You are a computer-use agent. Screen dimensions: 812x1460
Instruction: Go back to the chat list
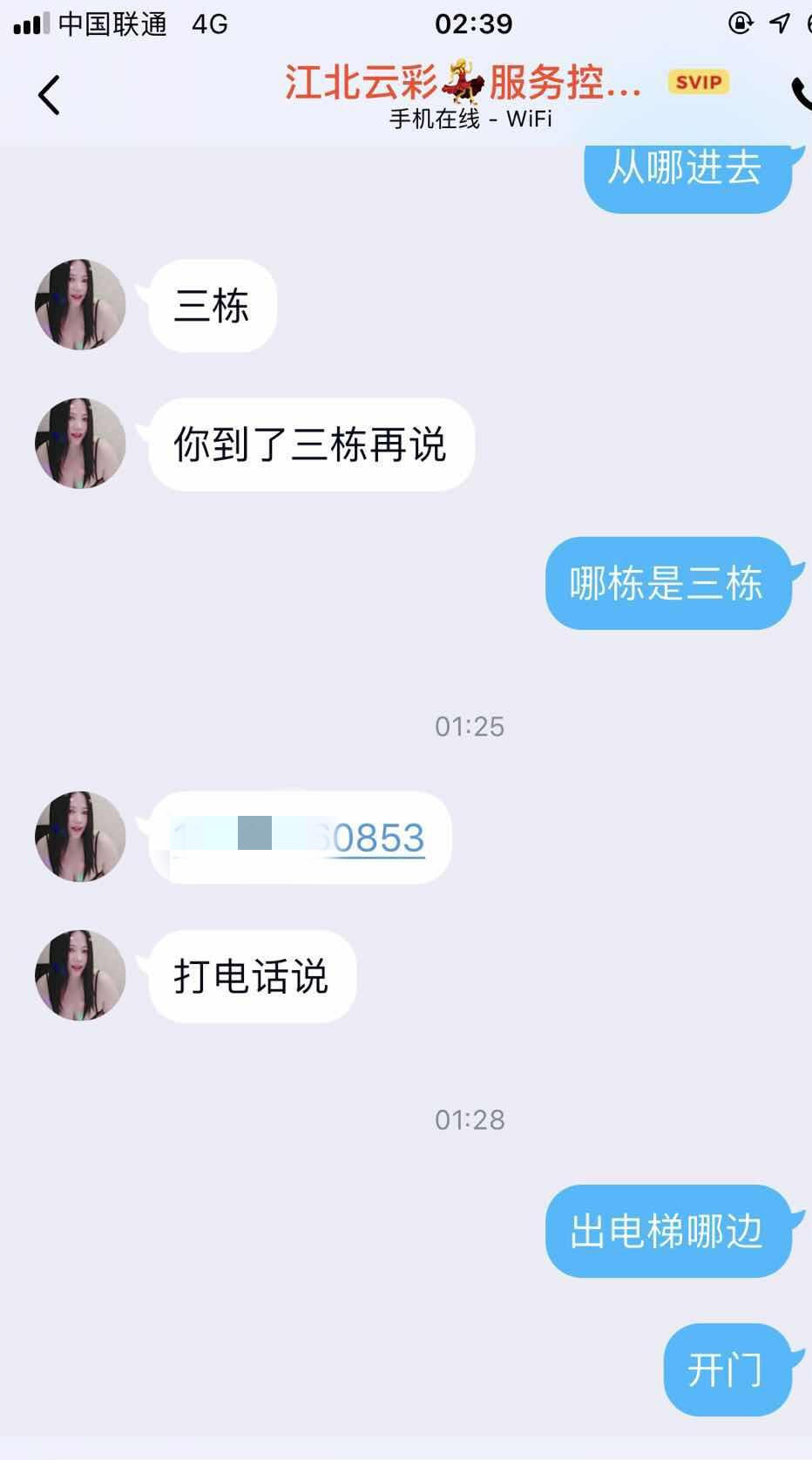coord(50,95)
